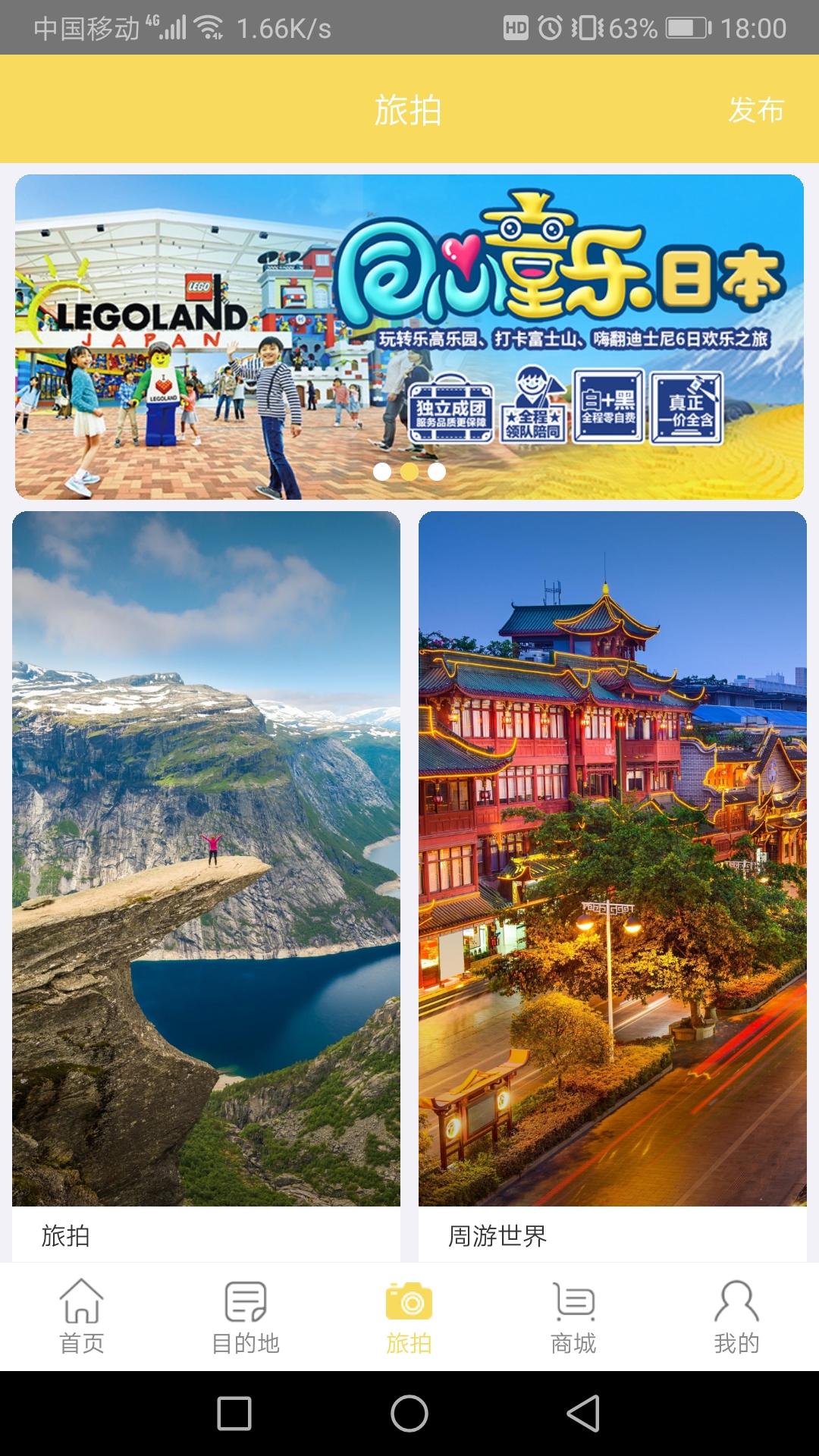Screen dimensions: 819x1456
Task: Open the 商城 tab
Action: pyautogui.click(x=573, y=1316)
